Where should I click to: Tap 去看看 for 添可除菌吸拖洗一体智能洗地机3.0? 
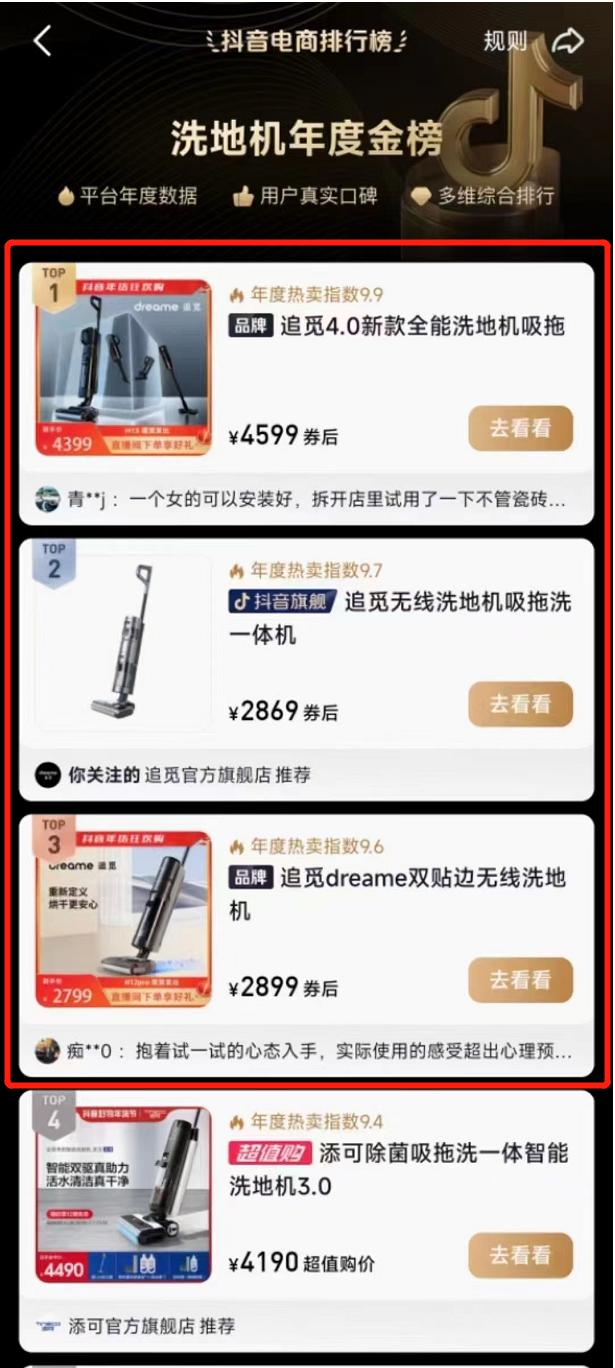(520, 1255)
